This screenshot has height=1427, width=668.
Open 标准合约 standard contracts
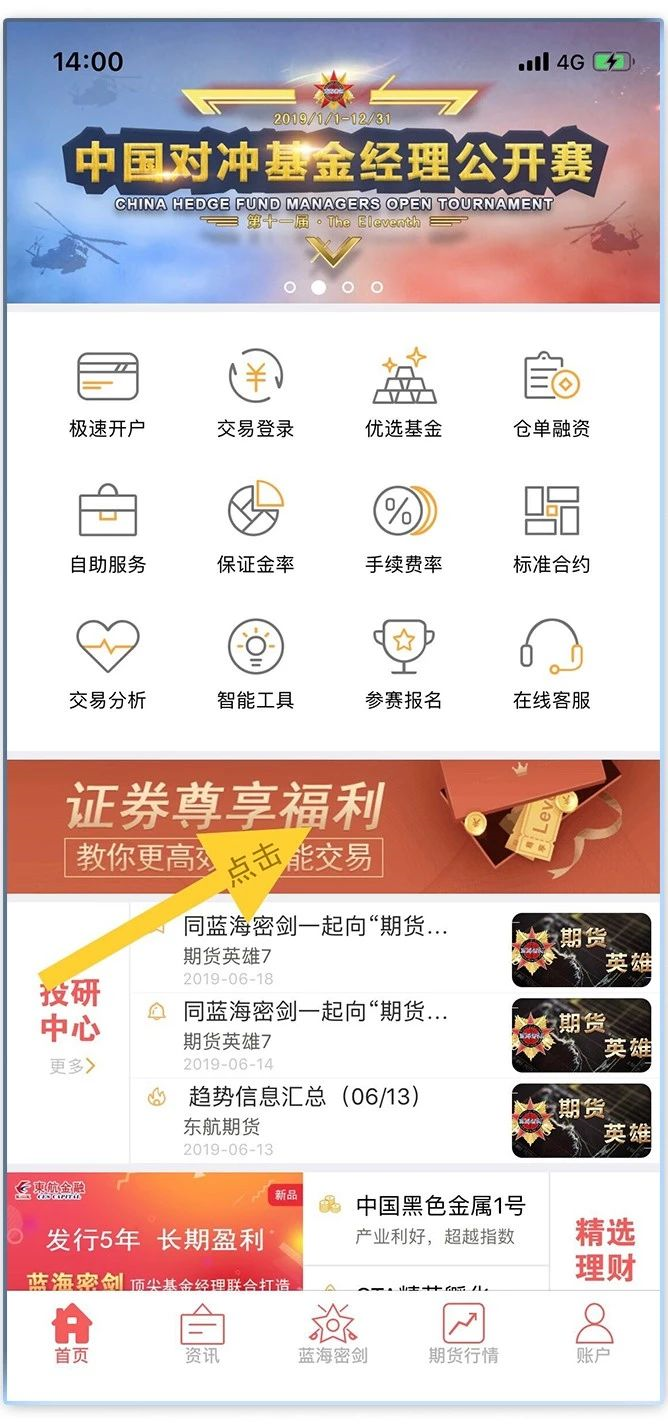(551, 529)
